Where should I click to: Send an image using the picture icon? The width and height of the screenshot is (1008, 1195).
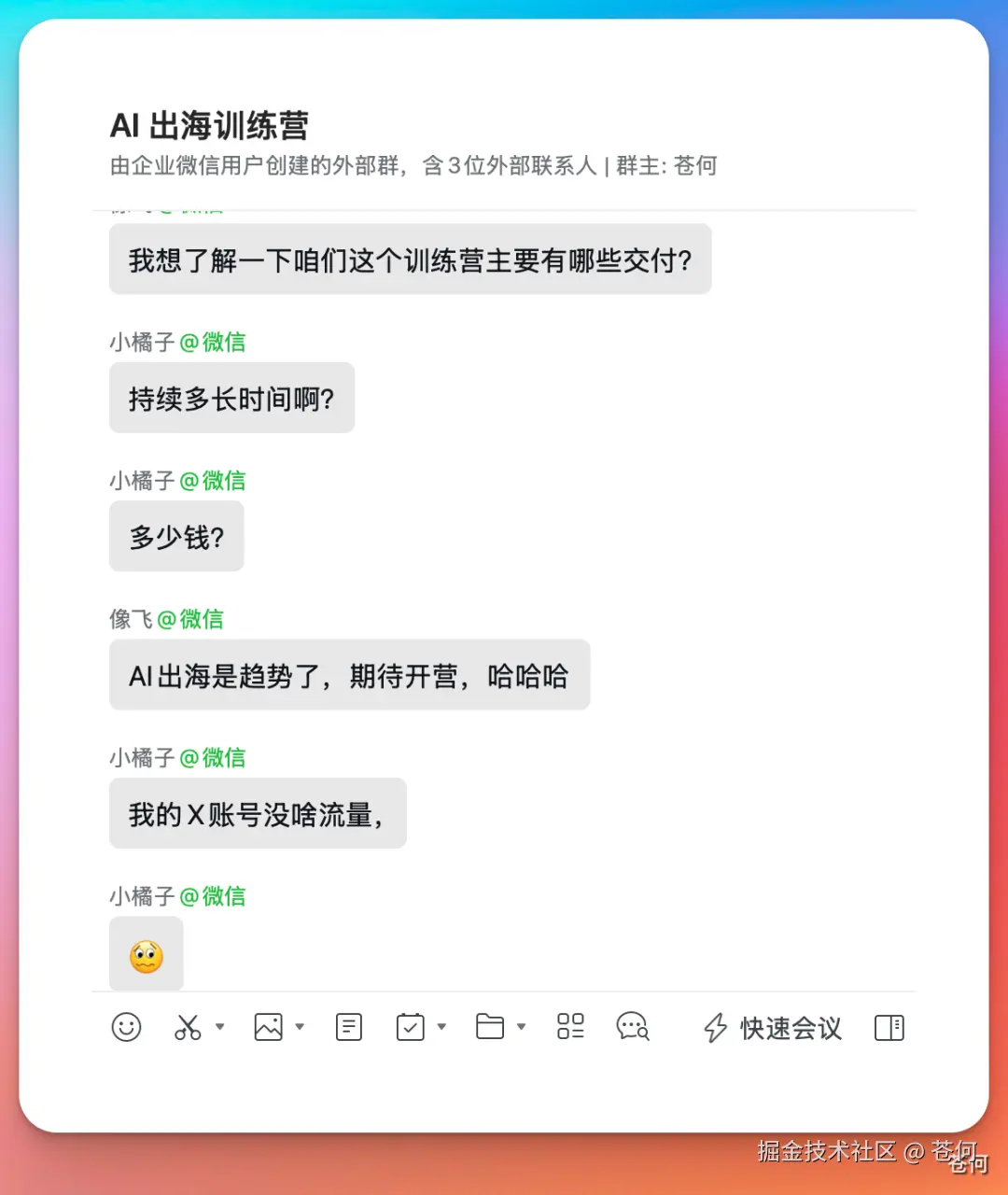click(x=269, y=1028)
